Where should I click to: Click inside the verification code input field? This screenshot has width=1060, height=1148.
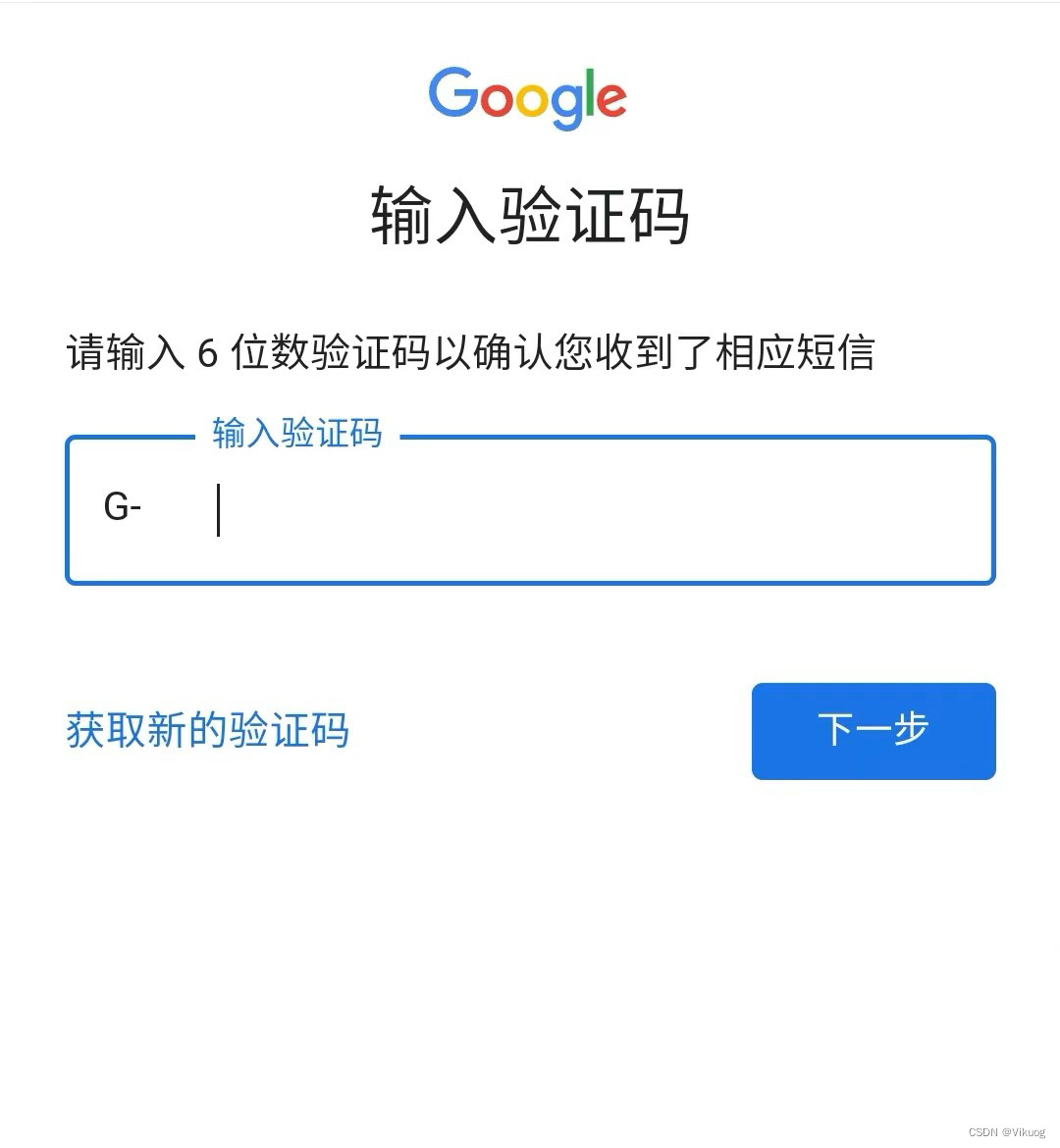pos(530,510)
